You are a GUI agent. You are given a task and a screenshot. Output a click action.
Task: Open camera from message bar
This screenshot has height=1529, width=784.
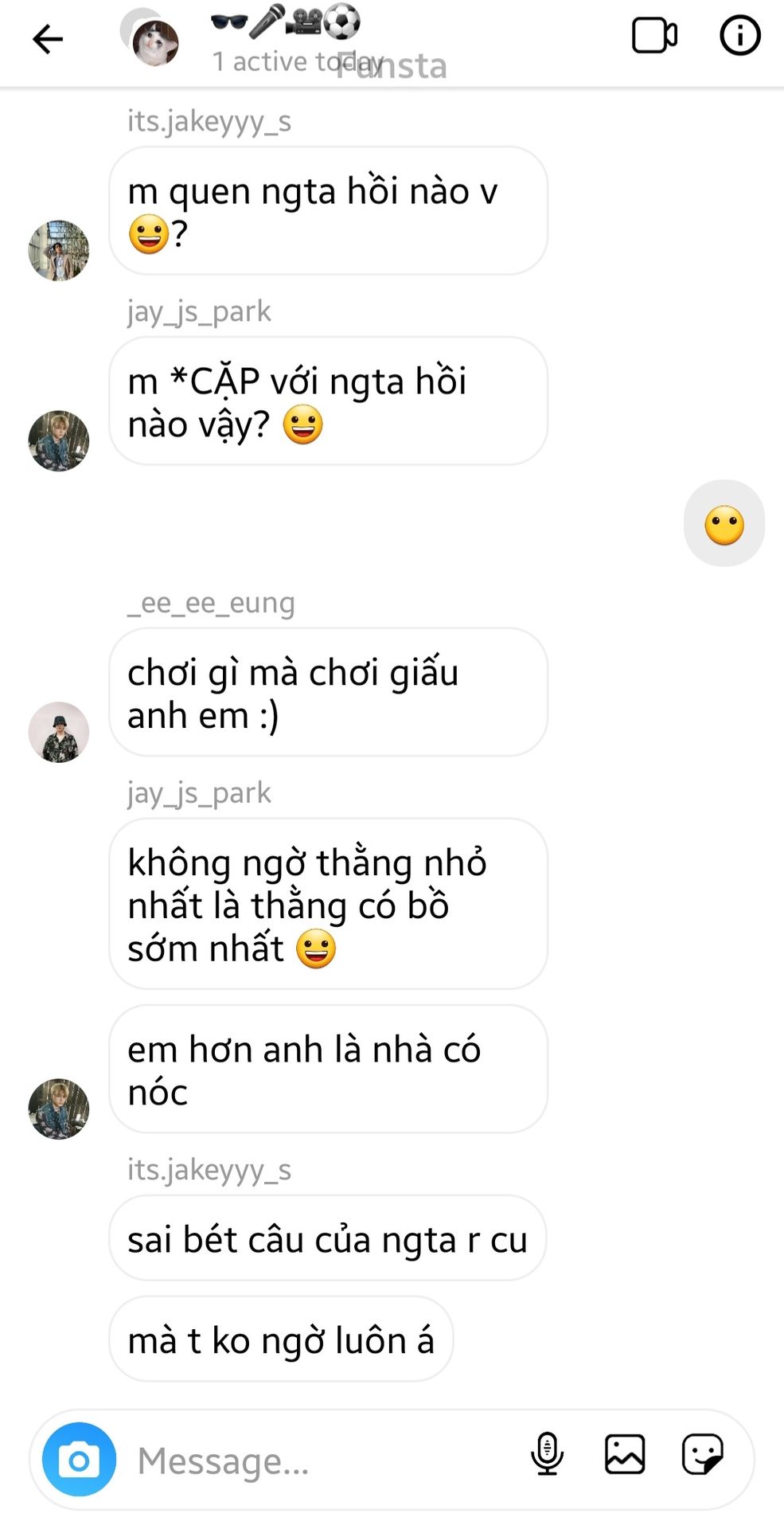pyautogui.click(x=79, y=1460)
